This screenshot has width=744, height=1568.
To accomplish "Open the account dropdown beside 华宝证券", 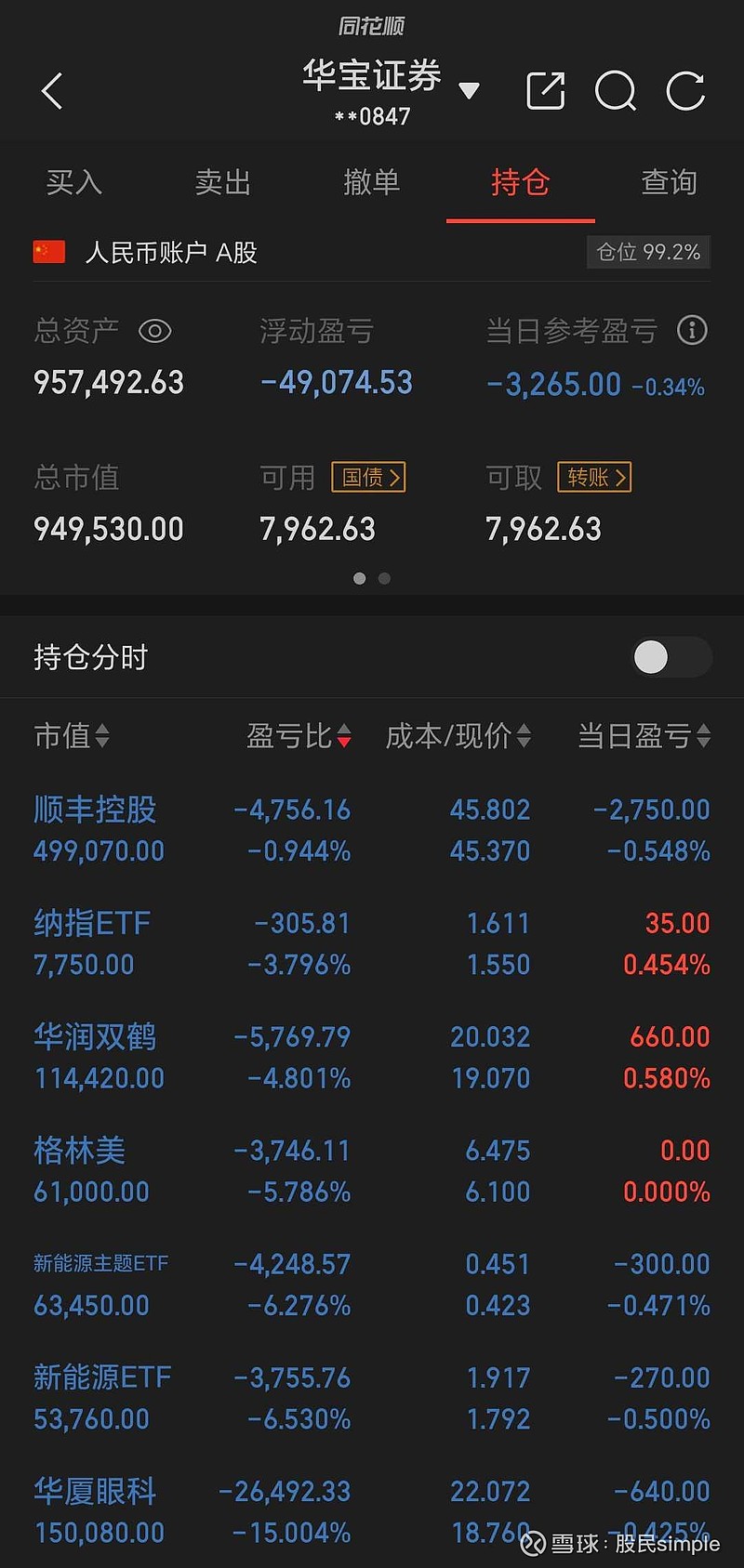I will (471, 90).
